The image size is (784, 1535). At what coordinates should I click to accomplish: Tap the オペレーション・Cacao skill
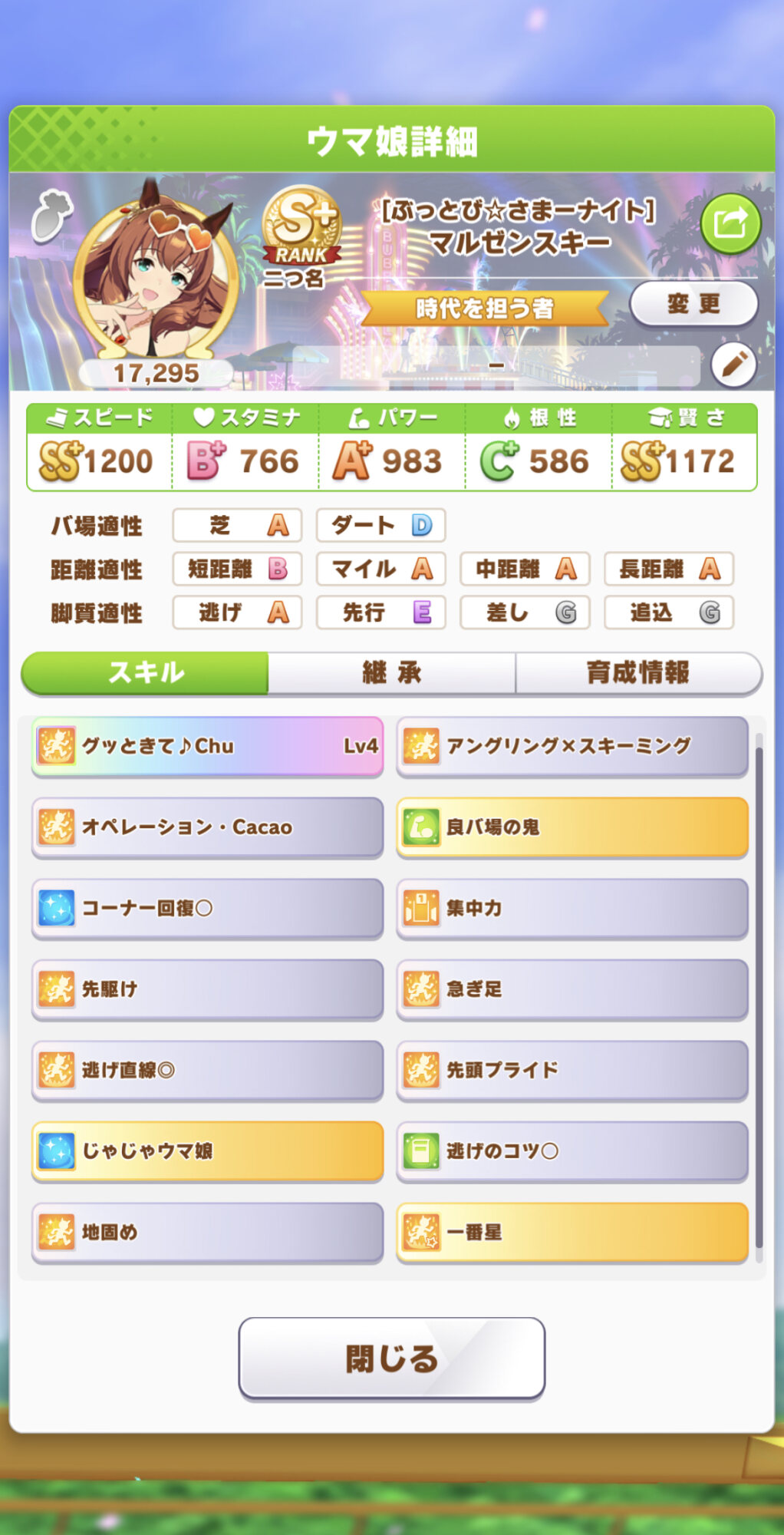207,827
